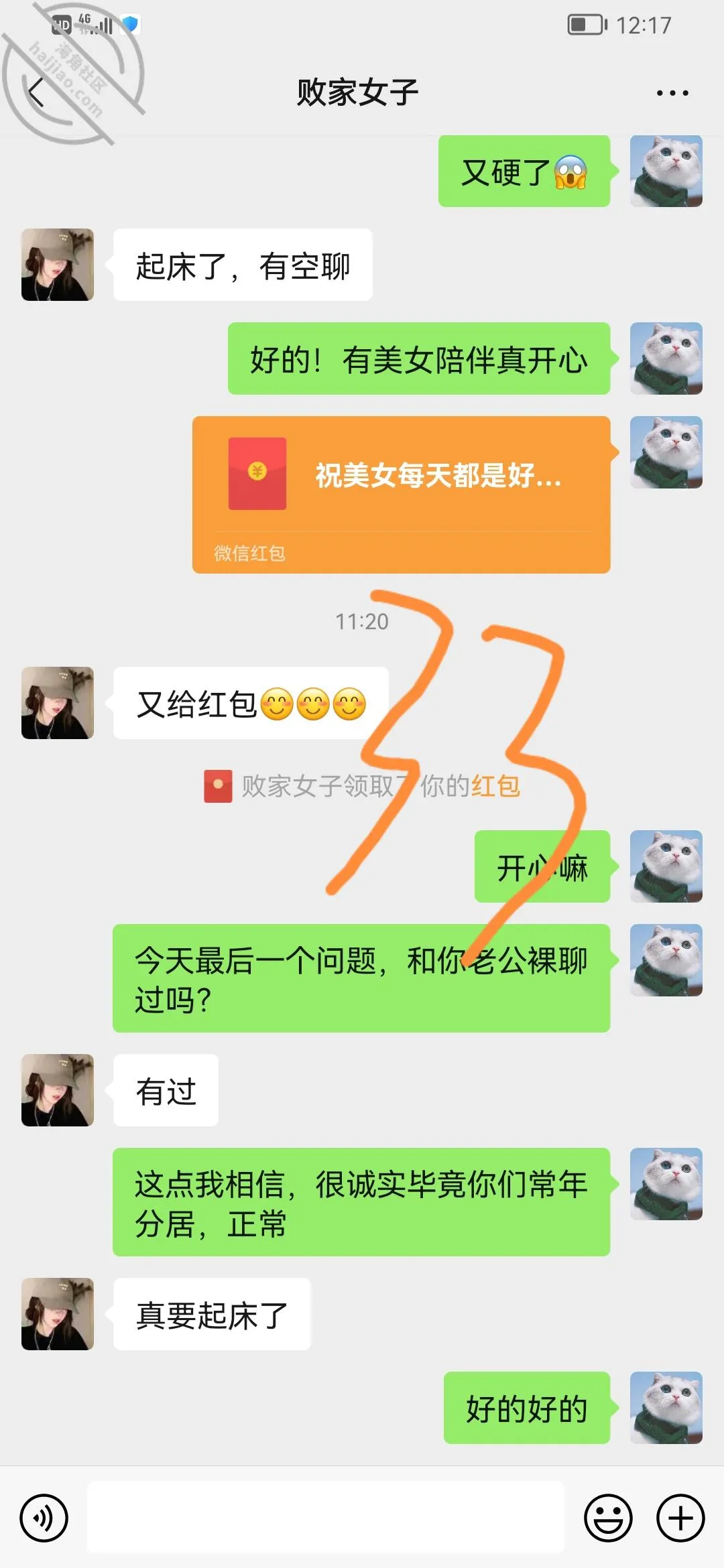Go back using the top-left arrow
This screenshot has width=724, height=1568.
coord(37,92)
